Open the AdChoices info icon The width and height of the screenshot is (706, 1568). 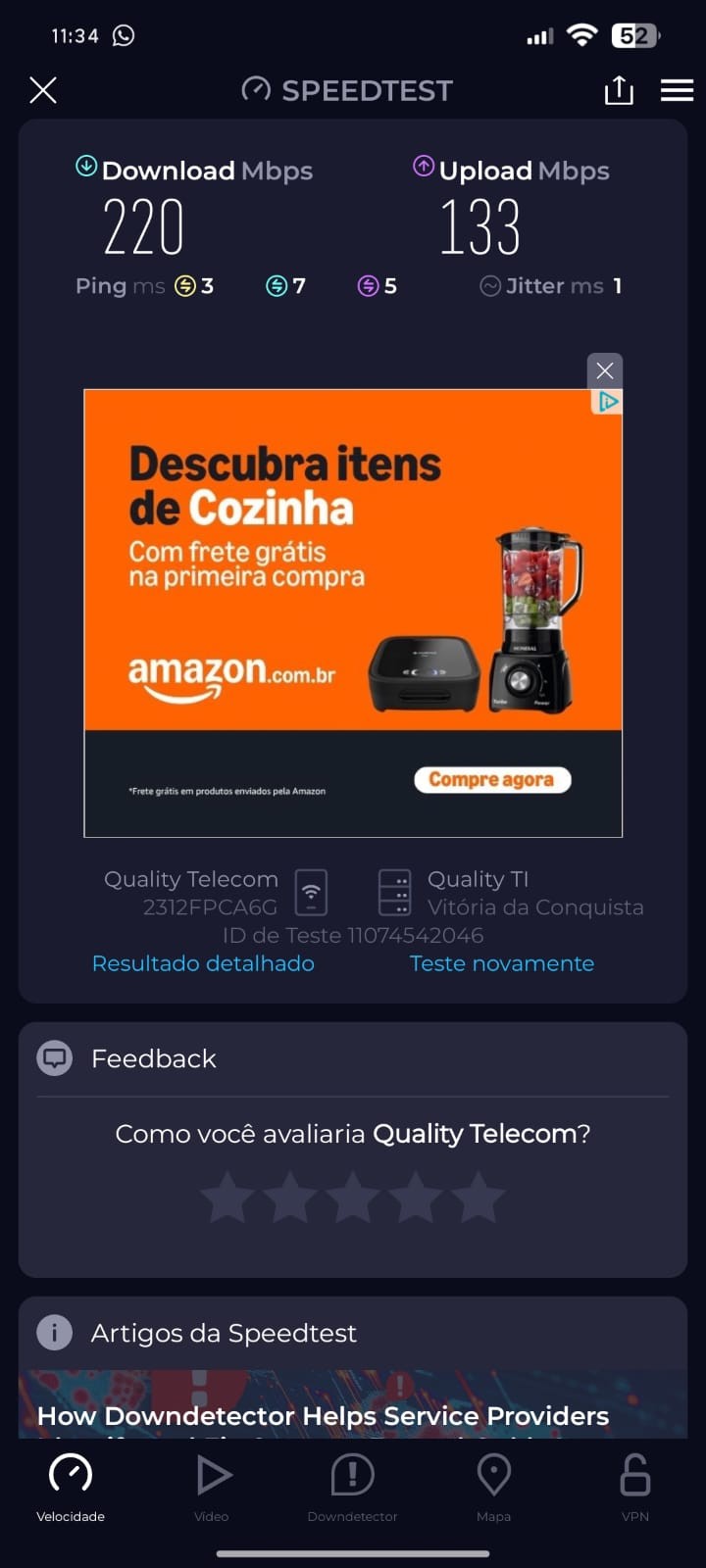click(x=609, y=401)
